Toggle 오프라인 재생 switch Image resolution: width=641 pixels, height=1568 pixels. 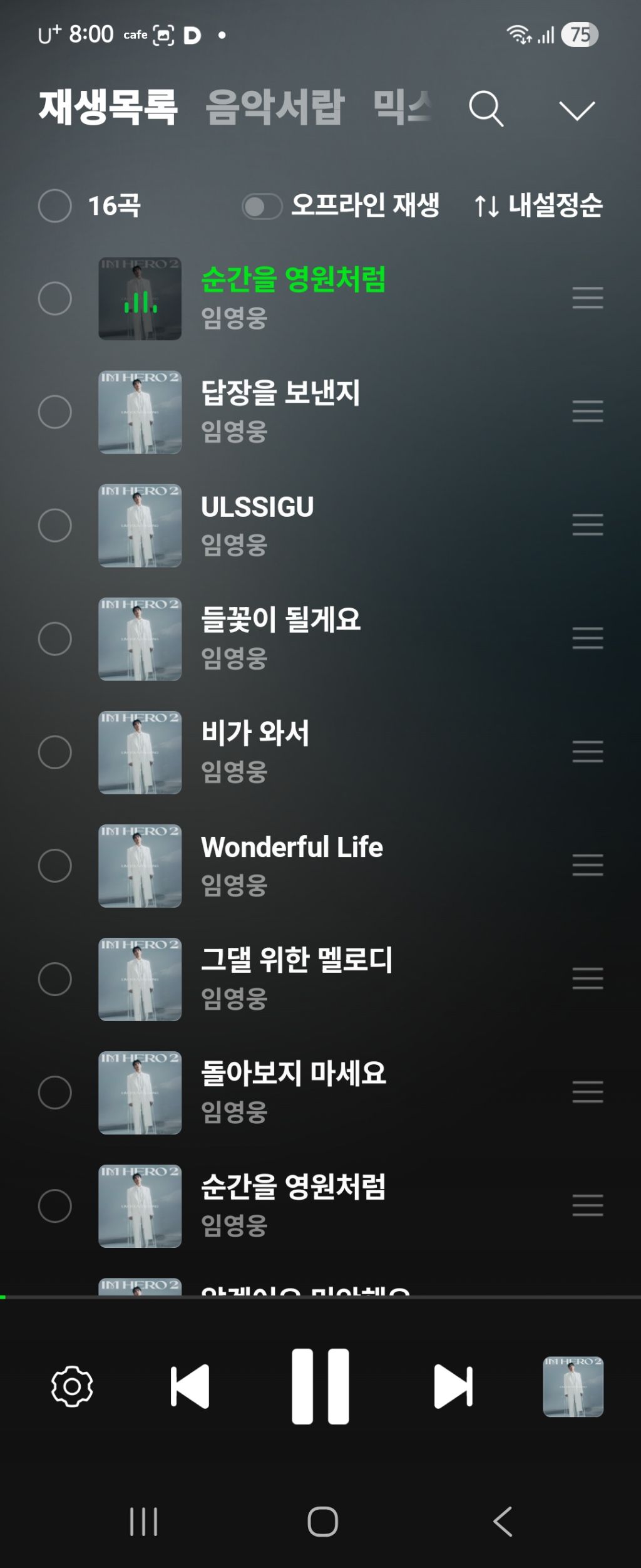(262, 206)
